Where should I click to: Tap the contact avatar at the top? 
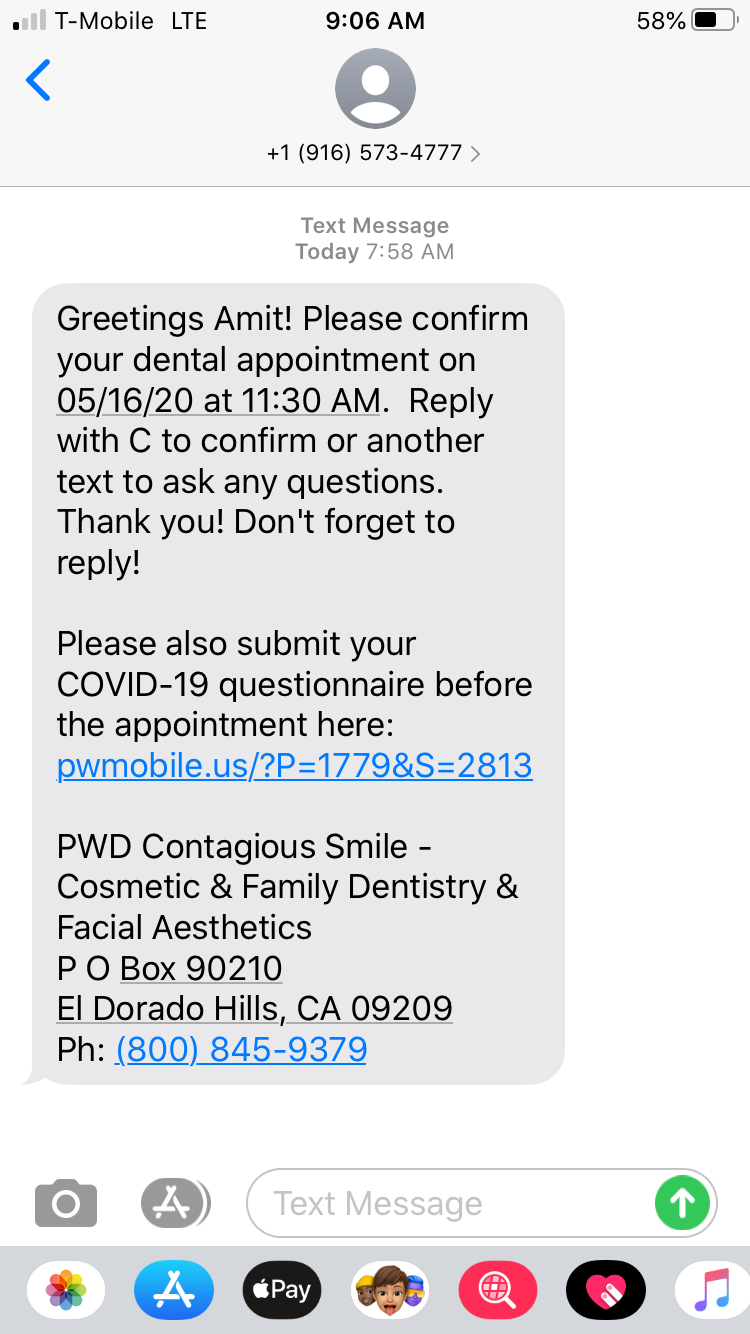click(x=375, y=88)
